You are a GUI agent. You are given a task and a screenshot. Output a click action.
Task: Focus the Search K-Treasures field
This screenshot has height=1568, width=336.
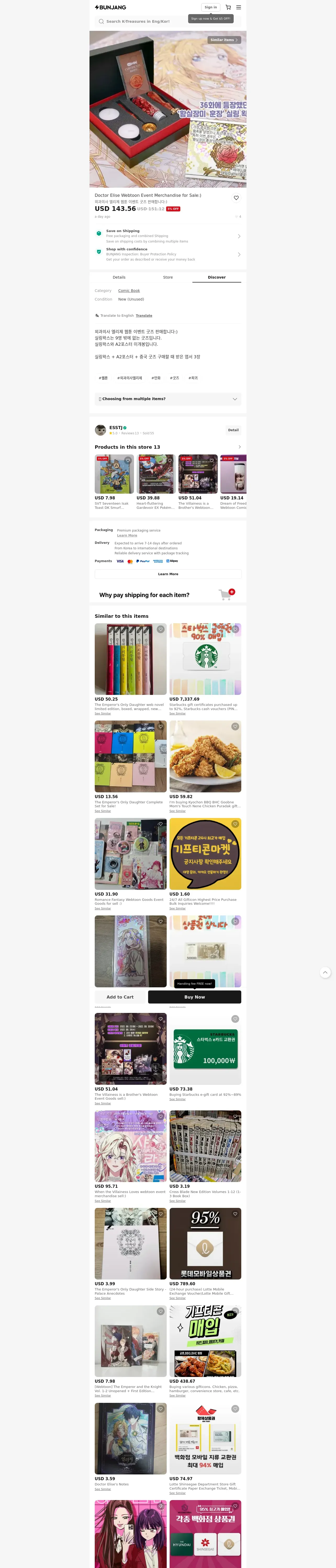(140, 21)
